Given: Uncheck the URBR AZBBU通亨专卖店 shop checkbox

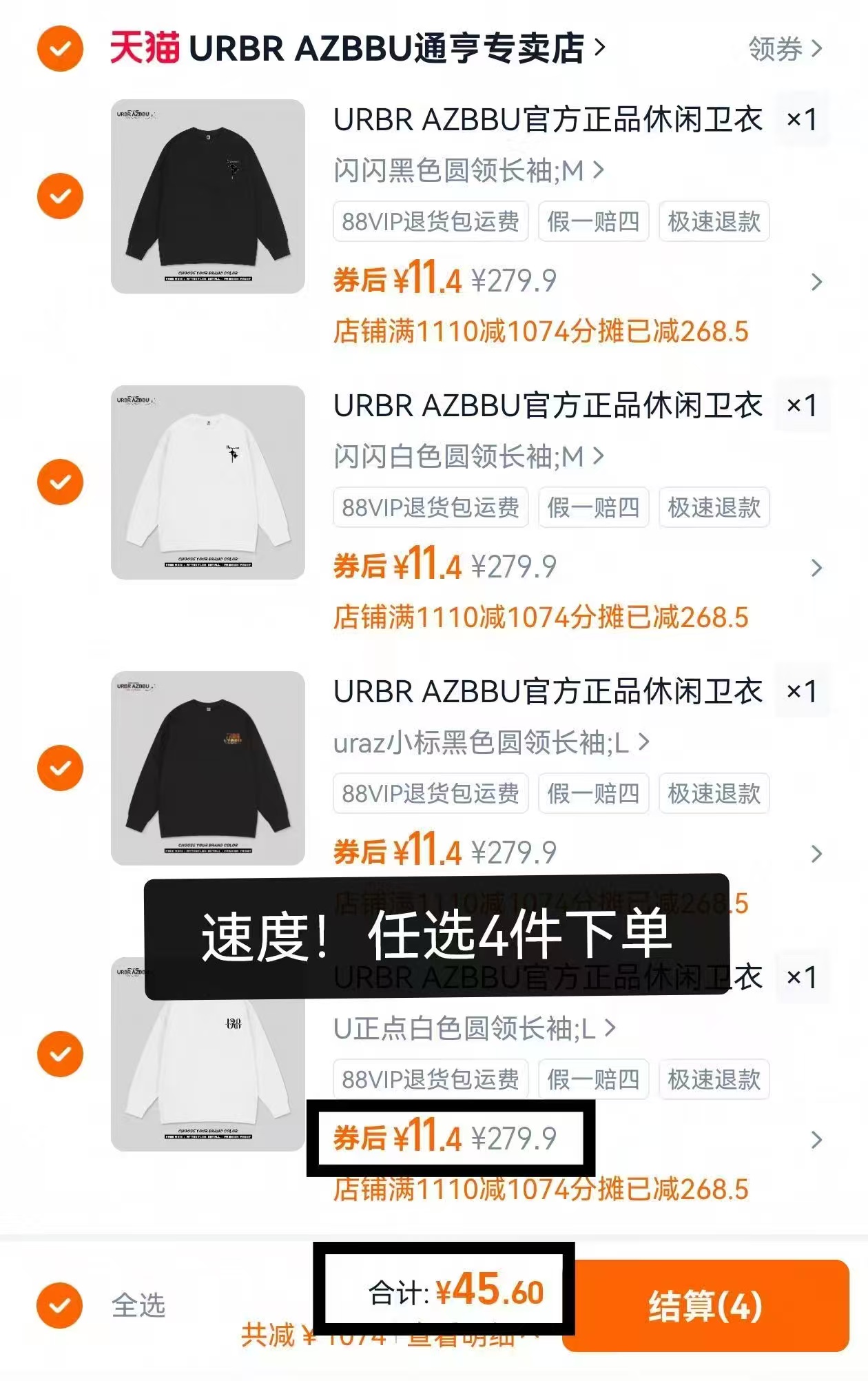Looking at the screenshot, I should coord(60,48).
